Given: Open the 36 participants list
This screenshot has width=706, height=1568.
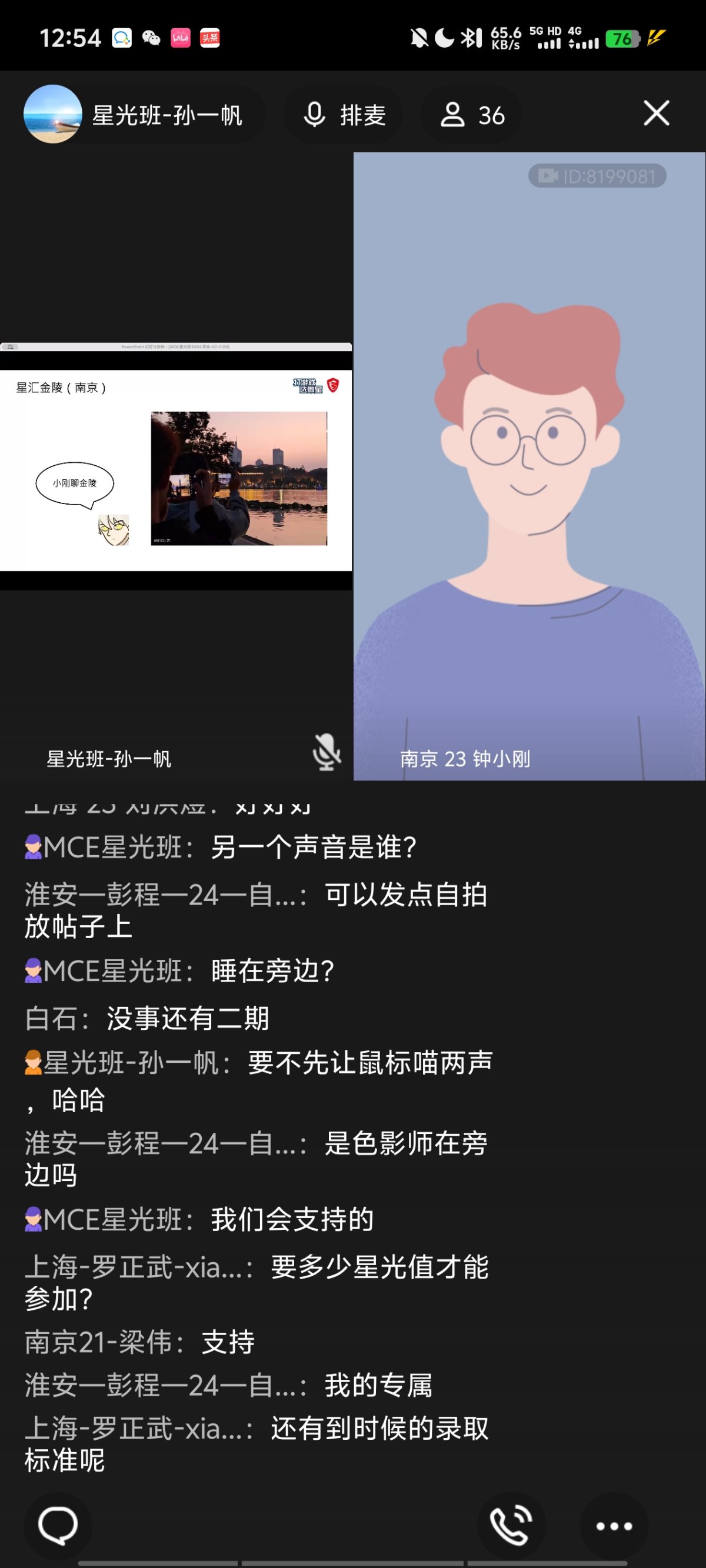Looking at the screenshot, I should point(472,115).
